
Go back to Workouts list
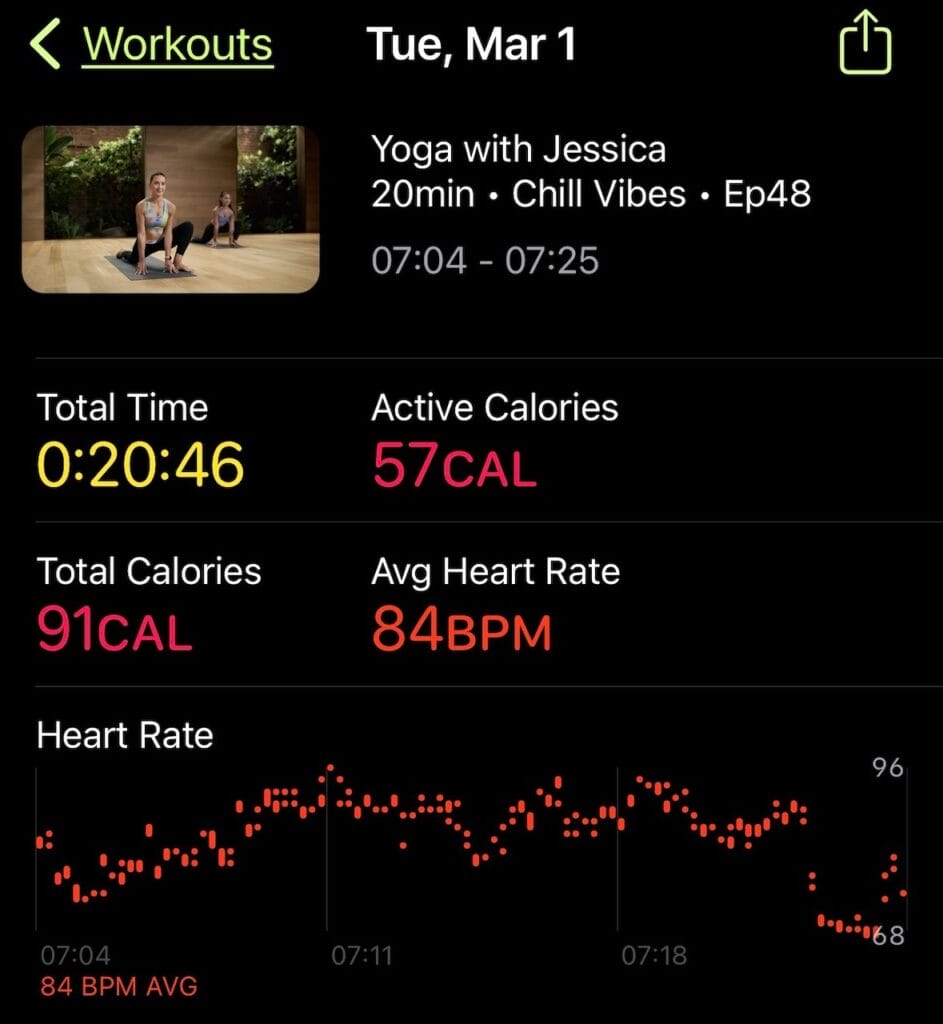pos(152,45)
